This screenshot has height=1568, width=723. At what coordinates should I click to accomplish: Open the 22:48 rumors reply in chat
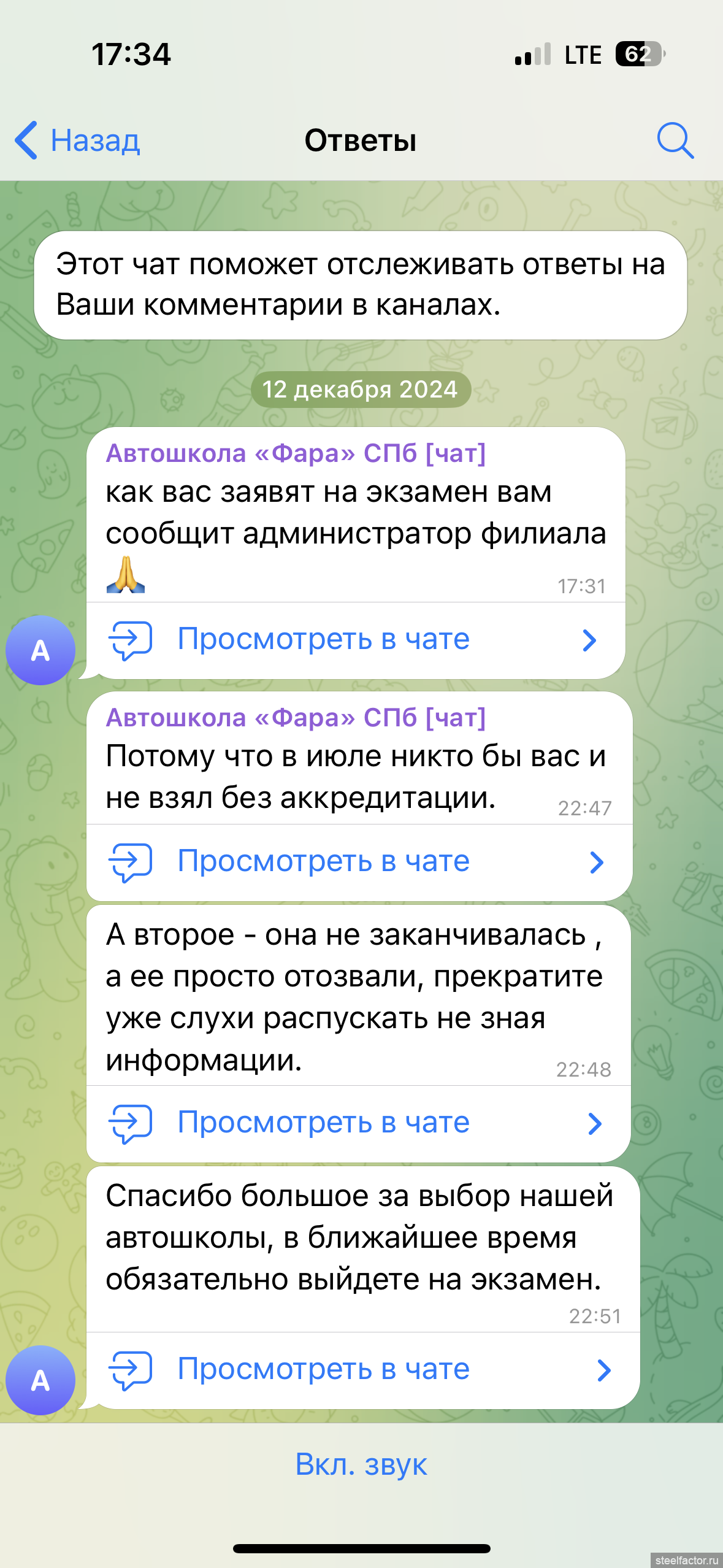359,1123
